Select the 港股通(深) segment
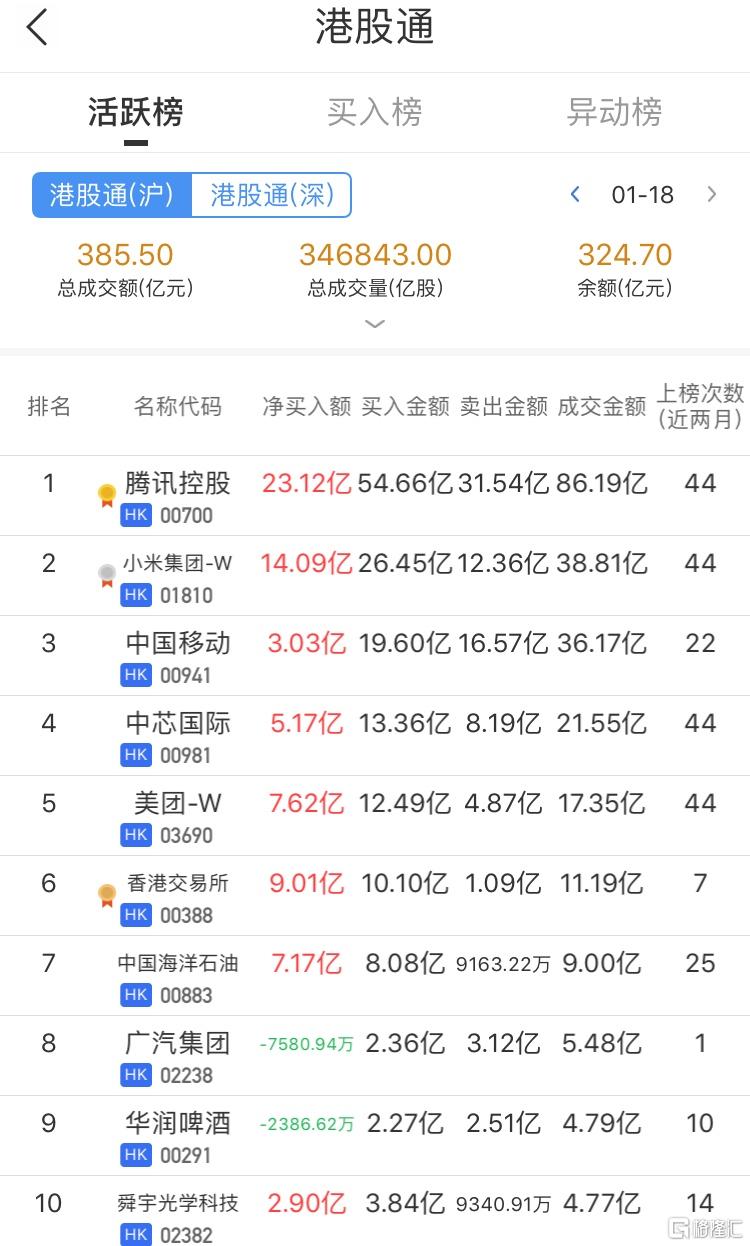The image size is (750, 1246). (271, 195)
